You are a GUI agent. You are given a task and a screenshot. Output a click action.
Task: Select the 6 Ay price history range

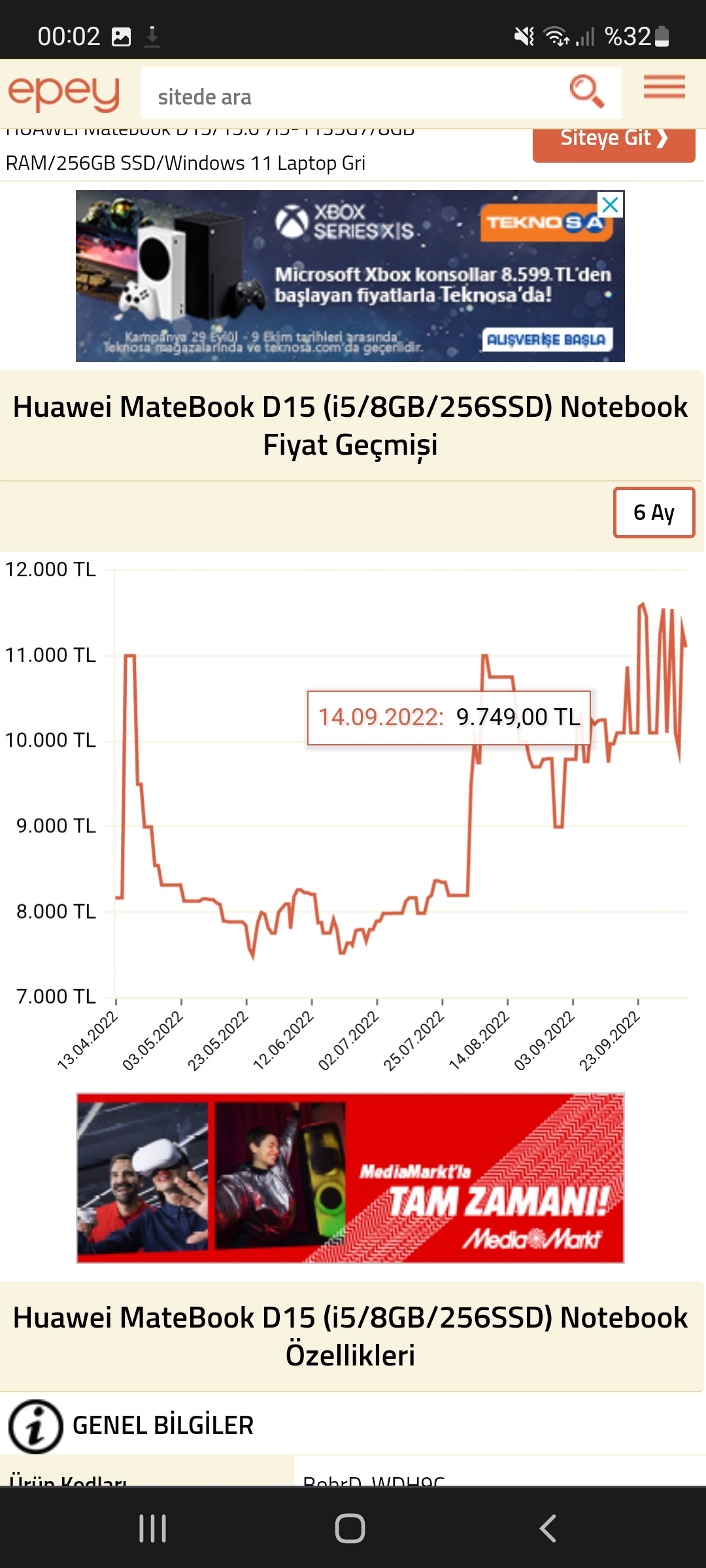click(653, 513)
